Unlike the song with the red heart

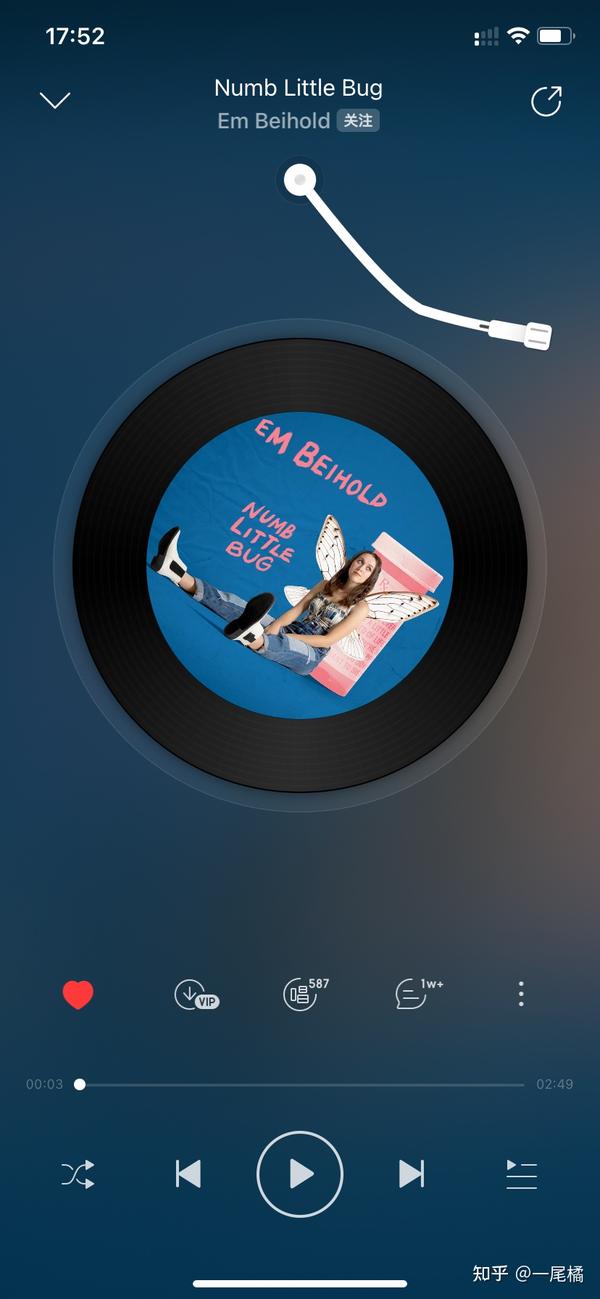(x=78, y=994)
